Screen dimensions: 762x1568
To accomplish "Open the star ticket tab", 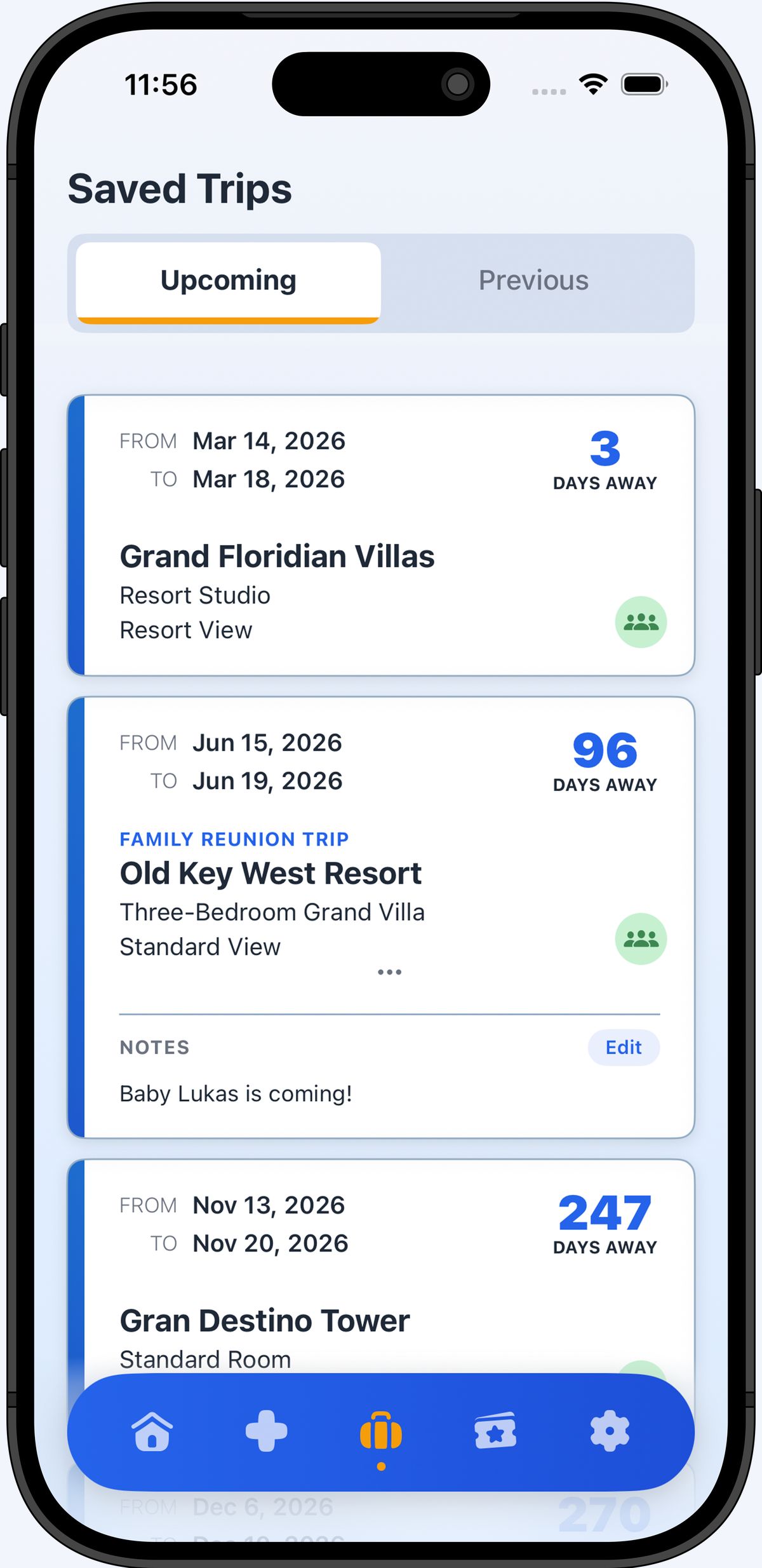I will [x=495, y=1432].
